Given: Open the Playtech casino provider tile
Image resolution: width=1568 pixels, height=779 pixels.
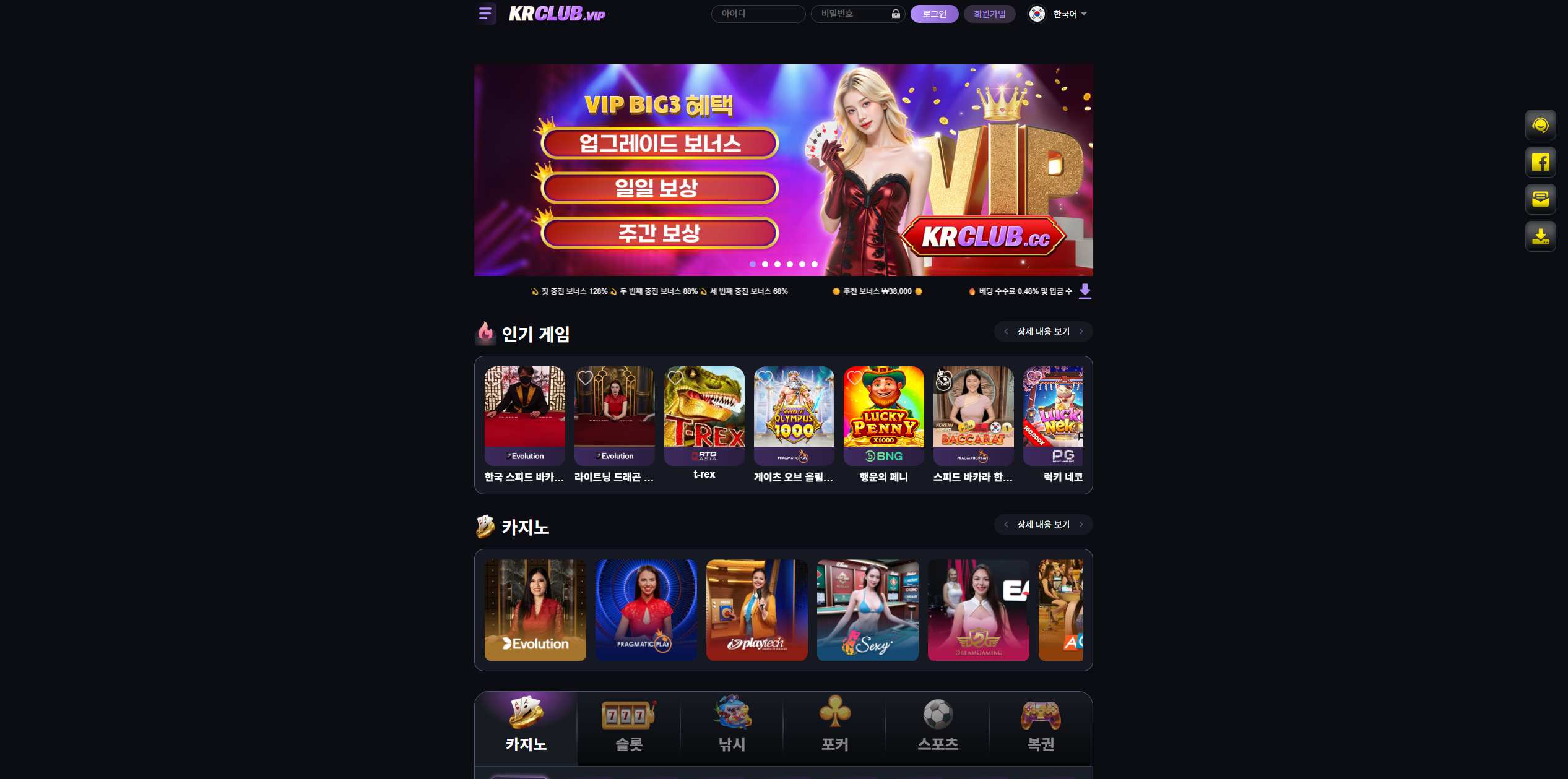Looking at the screenshot, I should click(756, 610).
